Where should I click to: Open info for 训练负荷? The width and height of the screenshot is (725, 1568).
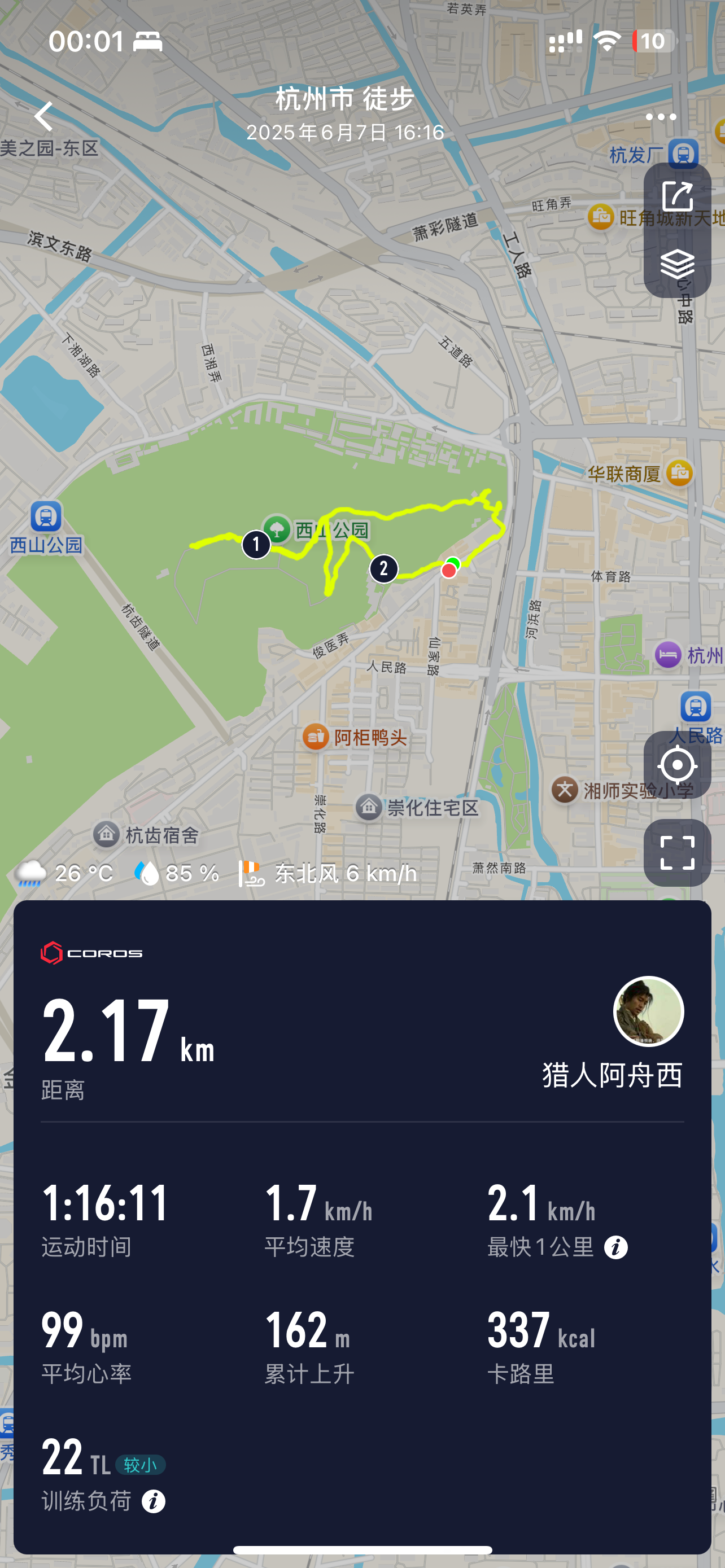(x=154, y=1501)
